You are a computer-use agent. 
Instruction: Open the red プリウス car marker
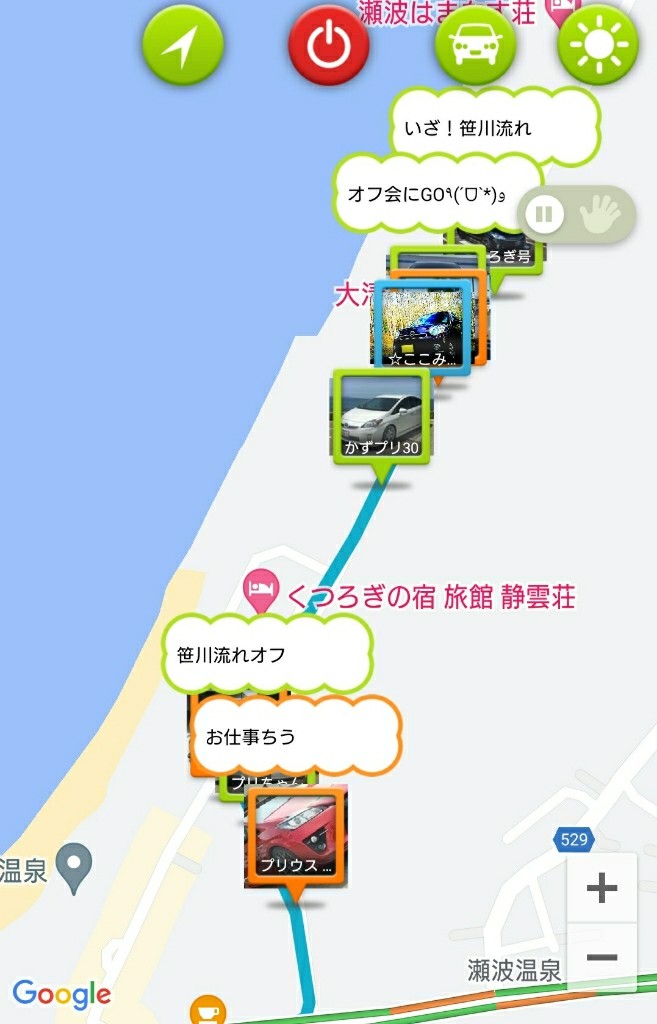pos(296,836)
